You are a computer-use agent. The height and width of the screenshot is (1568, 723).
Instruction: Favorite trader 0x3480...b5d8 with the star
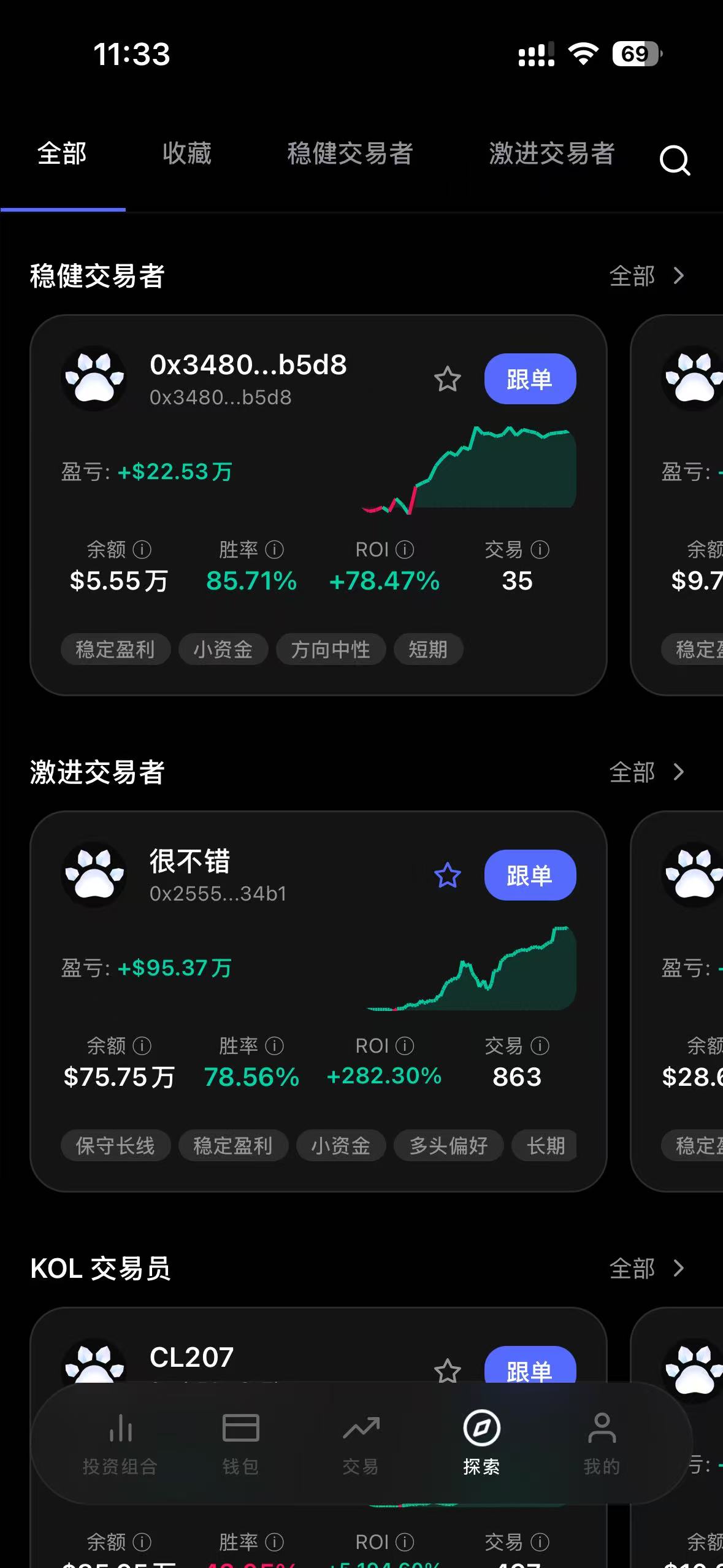click(x=447, y=379)
